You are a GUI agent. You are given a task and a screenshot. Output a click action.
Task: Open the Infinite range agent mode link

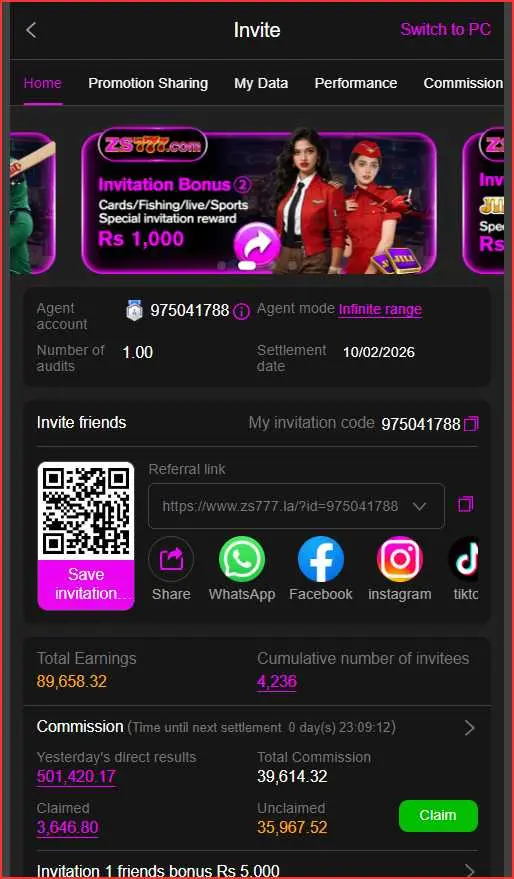coord(380,309)
